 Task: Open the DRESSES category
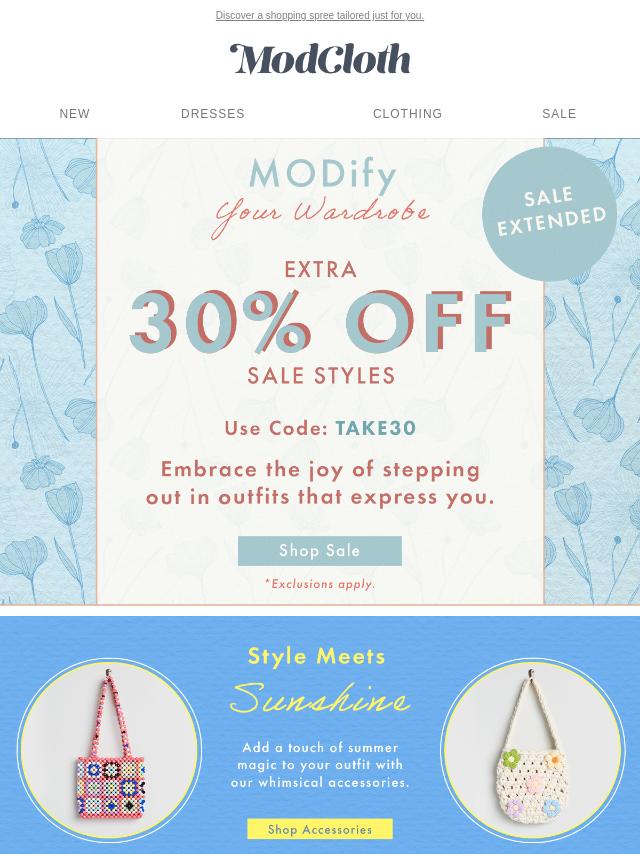213,114
